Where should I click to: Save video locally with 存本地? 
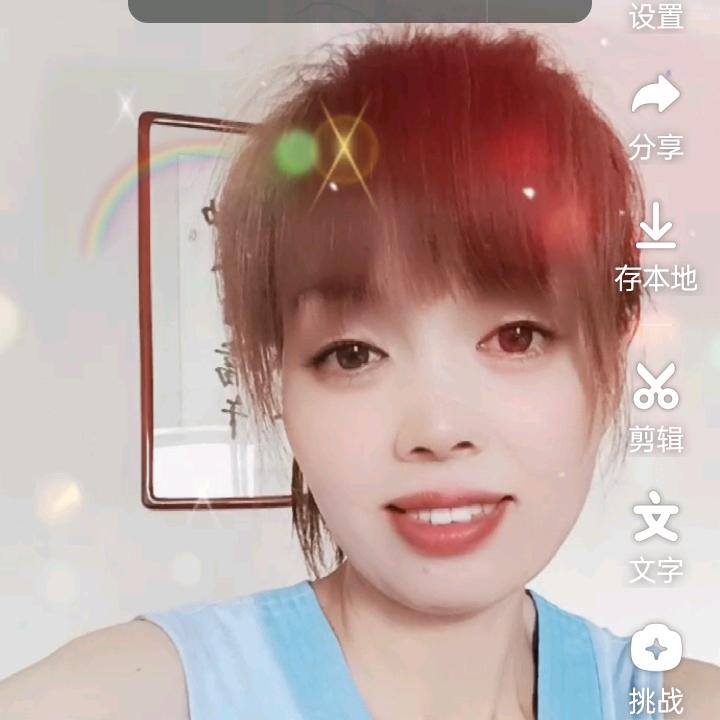[656, 248]
